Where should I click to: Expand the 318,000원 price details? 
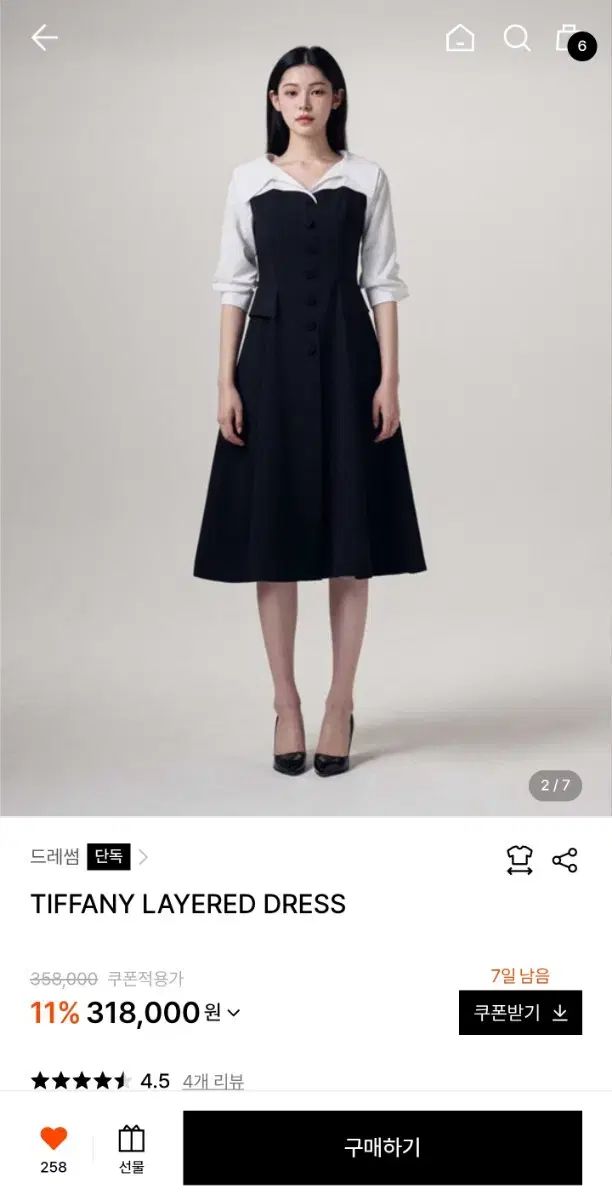(x=234, y=1013)
